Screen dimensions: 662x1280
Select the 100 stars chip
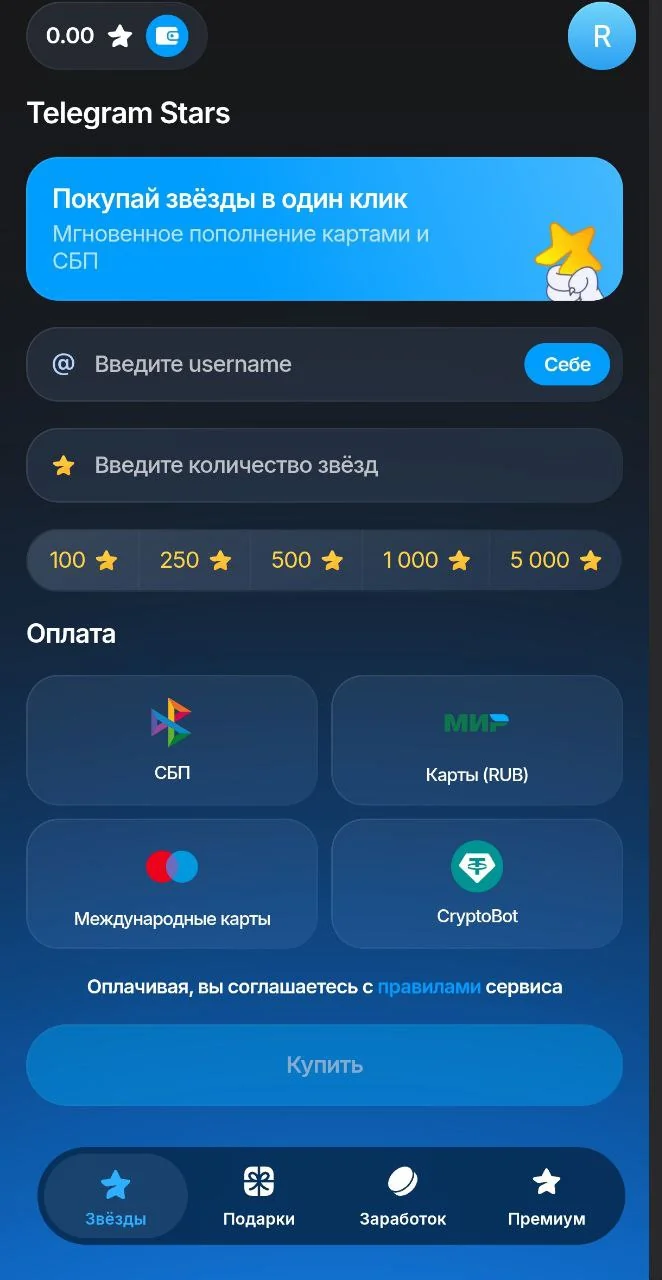pos(83,560)
